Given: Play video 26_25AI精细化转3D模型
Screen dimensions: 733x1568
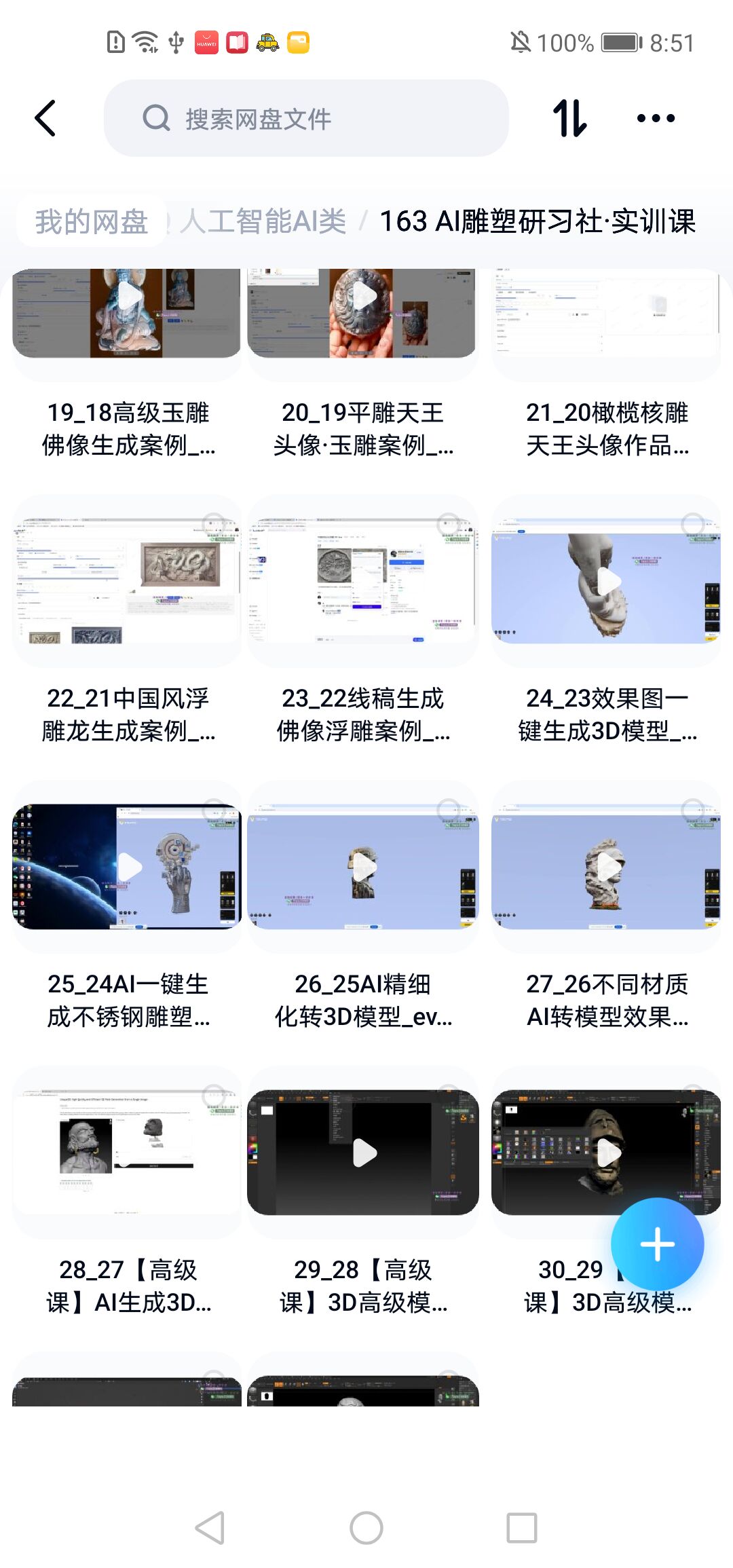Looking at the screenshot, I should tap(363, 867).
